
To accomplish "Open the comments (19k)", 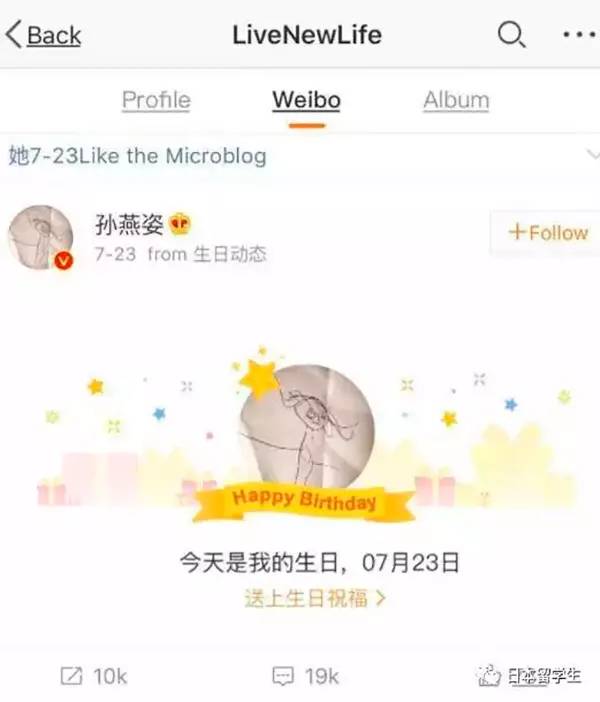I will [x=306, y=677].
